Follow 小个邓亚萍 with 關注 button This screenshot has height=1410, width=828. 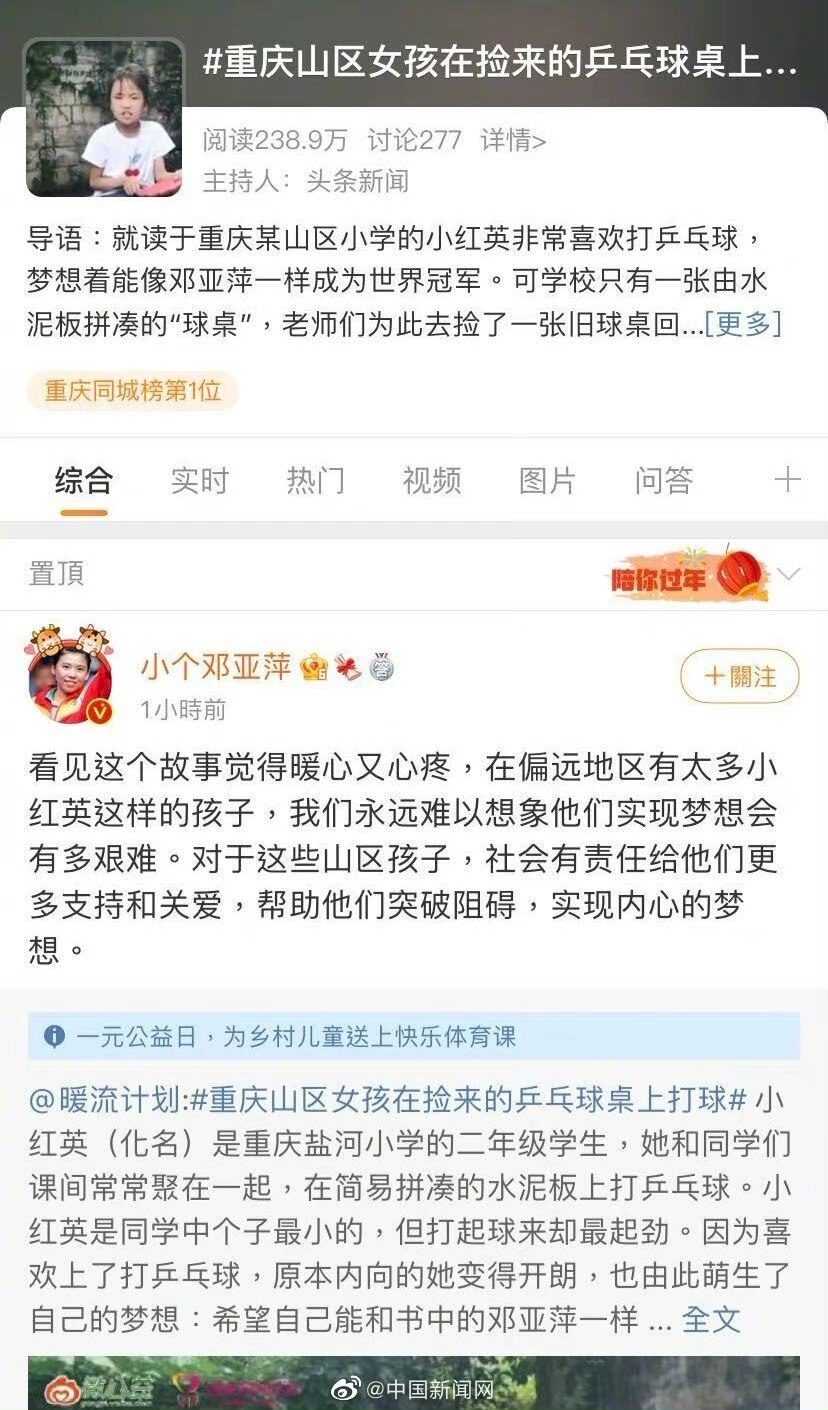[x=740, y=677]
